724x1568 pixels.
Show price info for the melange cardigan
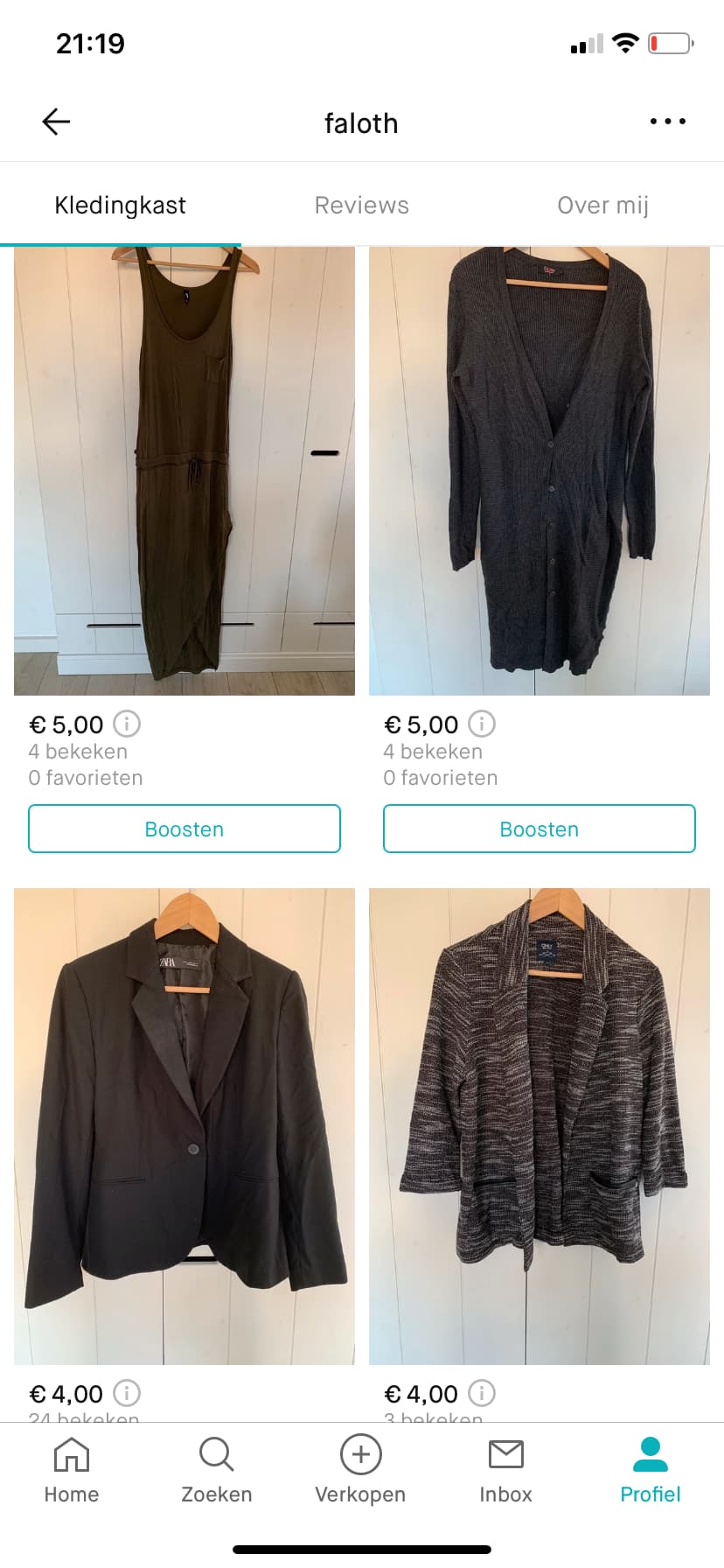(x=482, y=1393)
